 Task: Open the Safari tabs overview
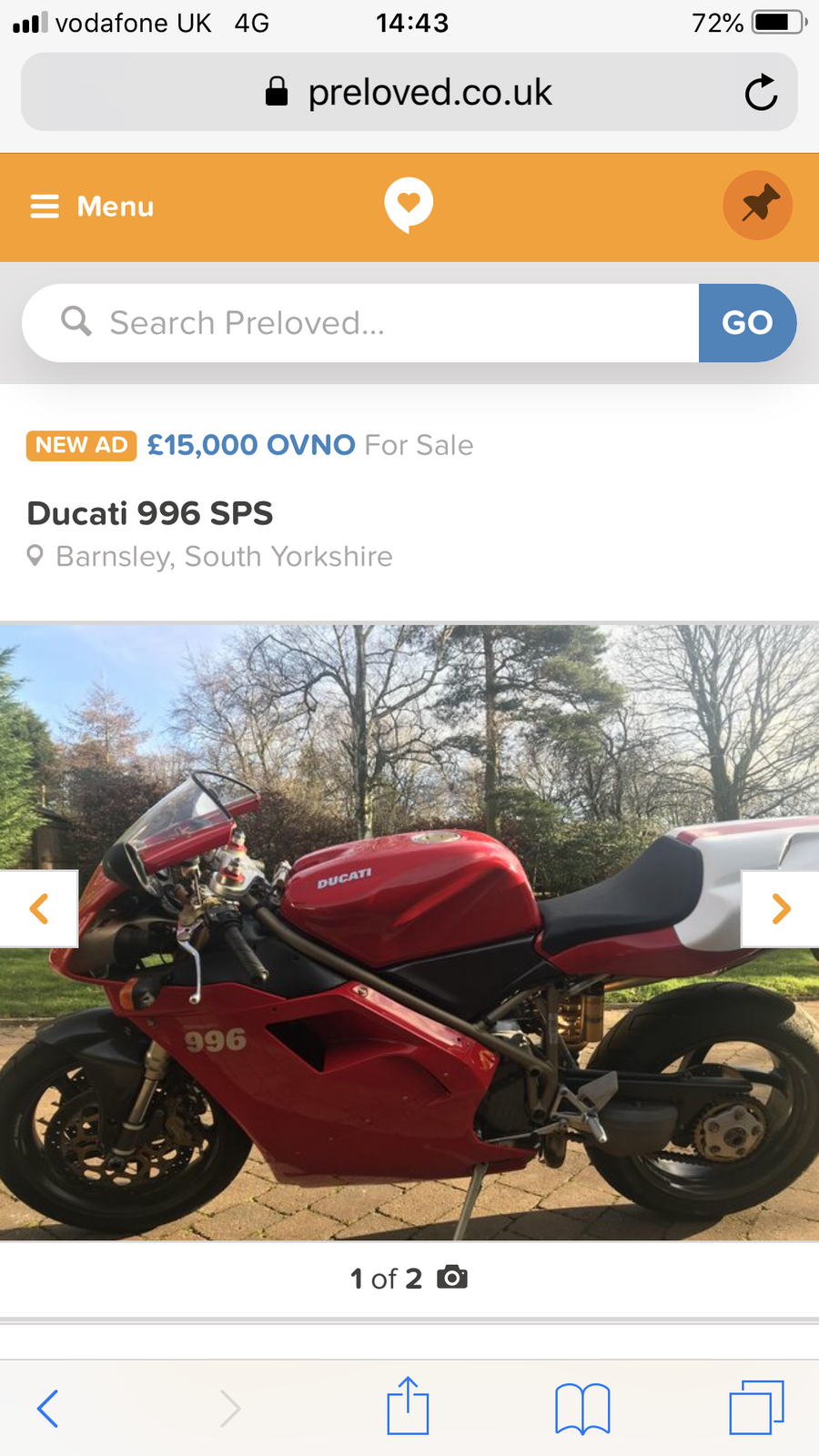(755, 1409)
